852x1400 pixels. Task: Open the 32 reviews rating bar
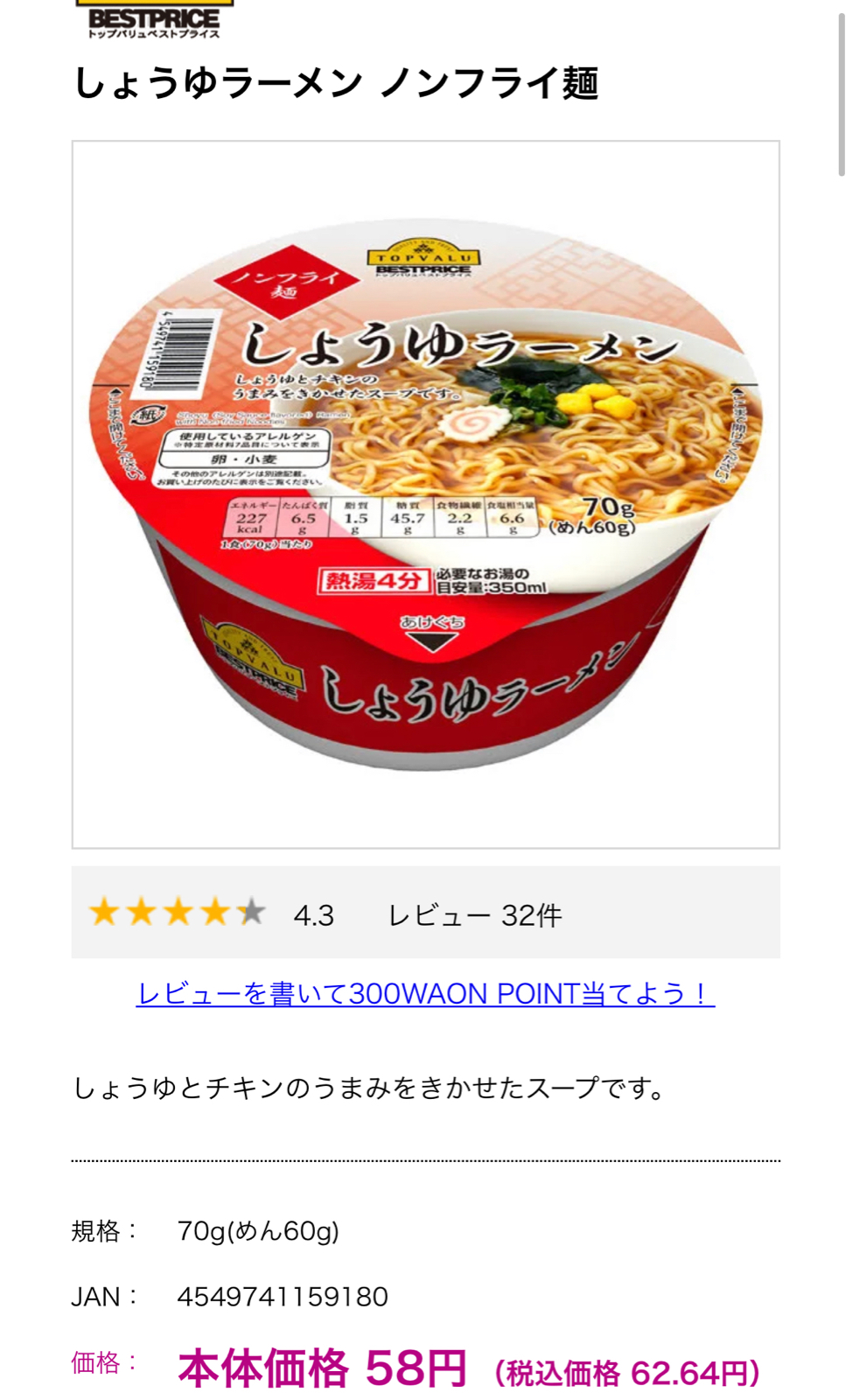click(425, 913)
